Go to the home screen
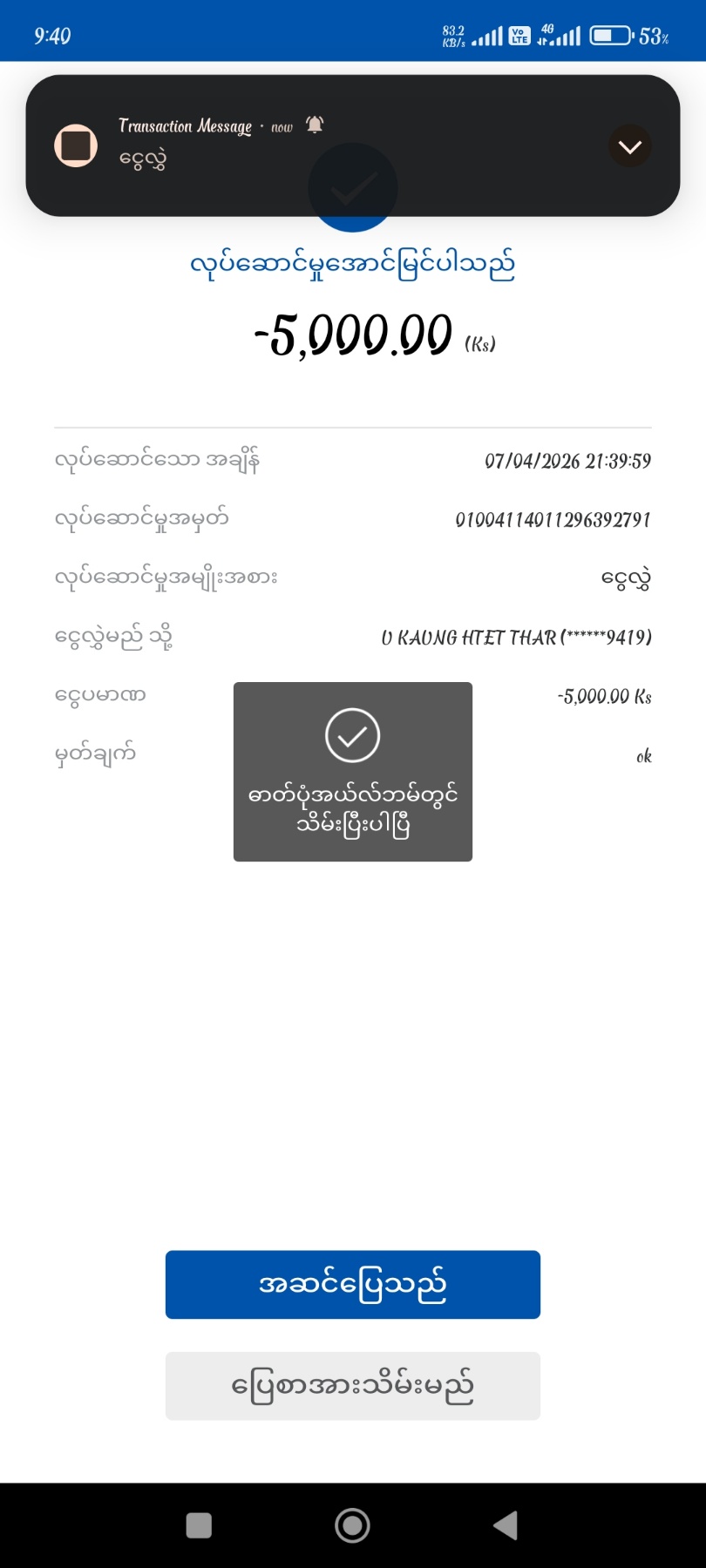706x1568 pixels. click(x=352, y=1525)
